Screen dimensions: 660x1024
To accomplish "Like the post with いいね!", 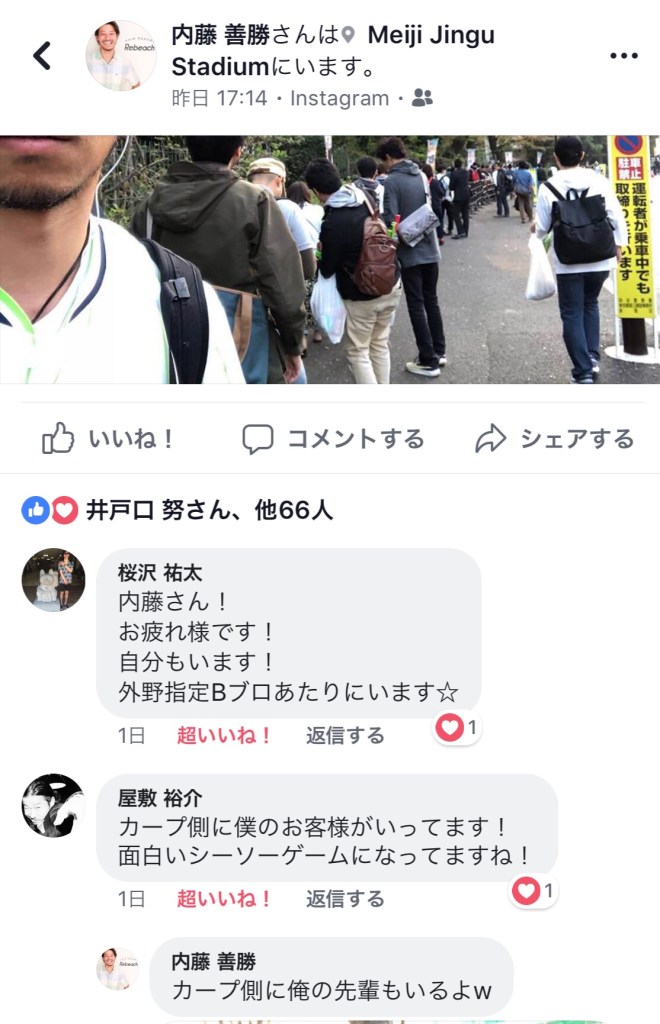I will pyautogui.click(x=108, y=439).
